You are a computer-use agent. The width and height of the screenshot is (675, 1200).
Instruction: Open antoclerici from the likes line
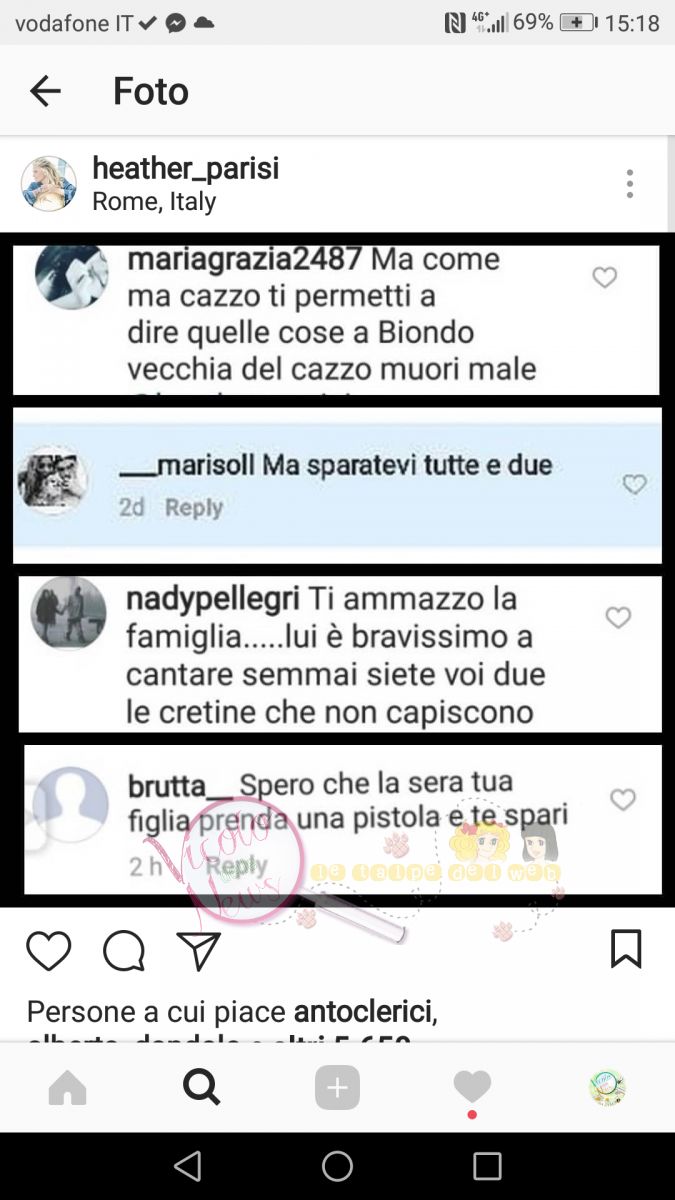364,1012
